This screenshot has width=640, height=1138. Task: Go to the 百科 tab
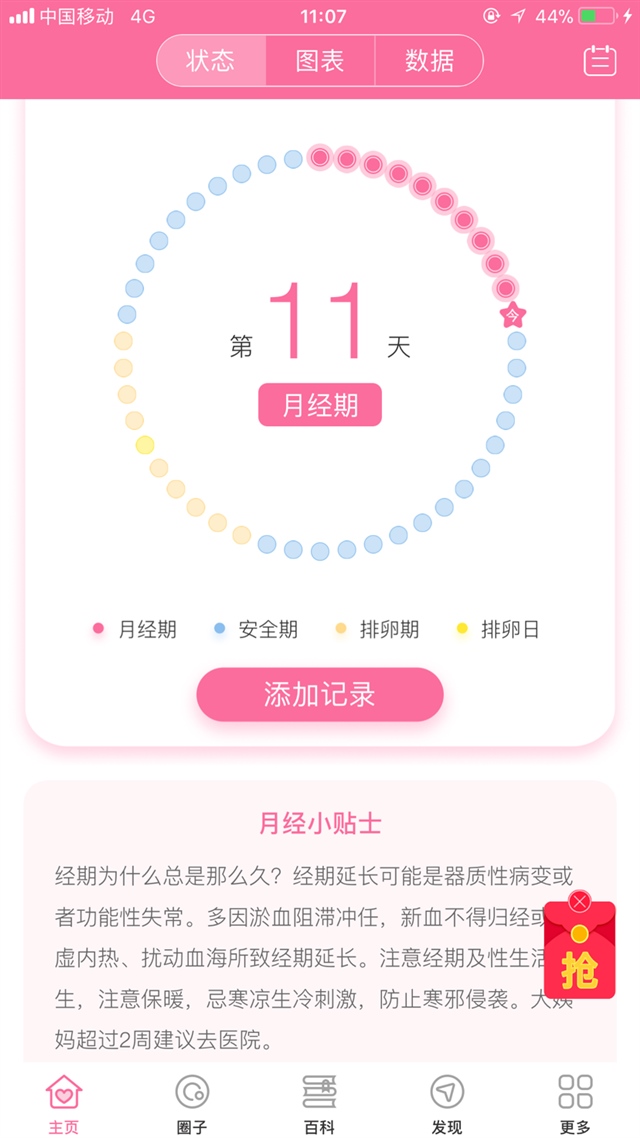pyautogui.click(x=320, y=1102)
